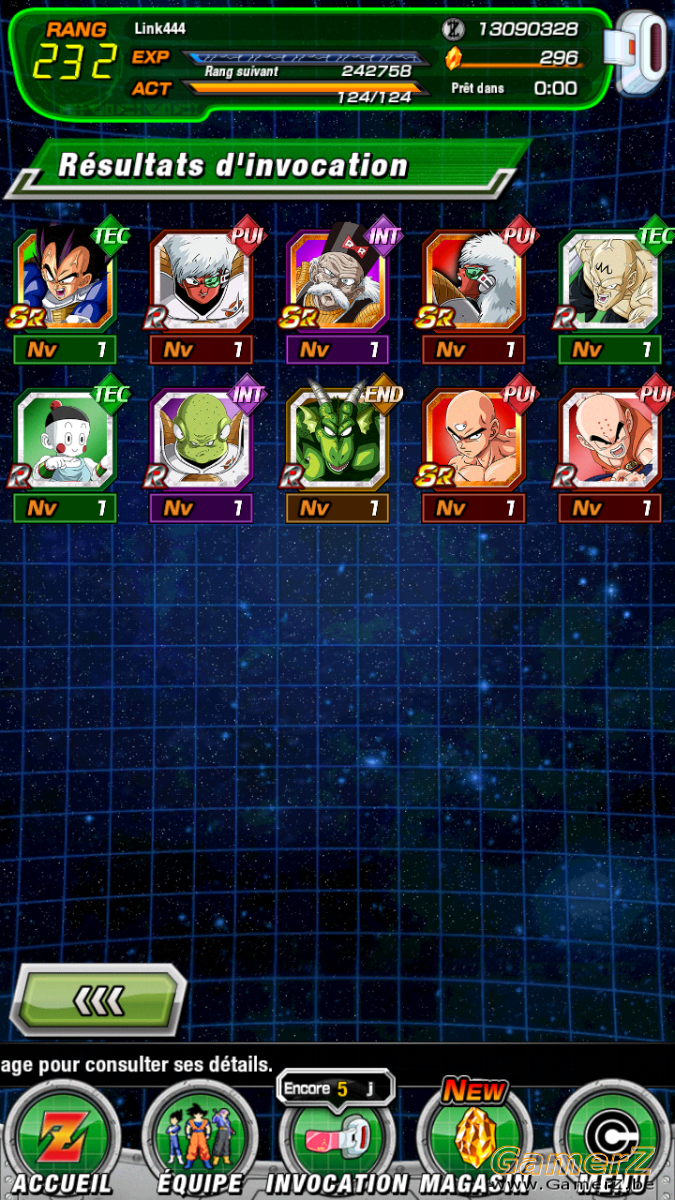Go back with the green arrow button
675x1200 pixels.
(98, 999)
